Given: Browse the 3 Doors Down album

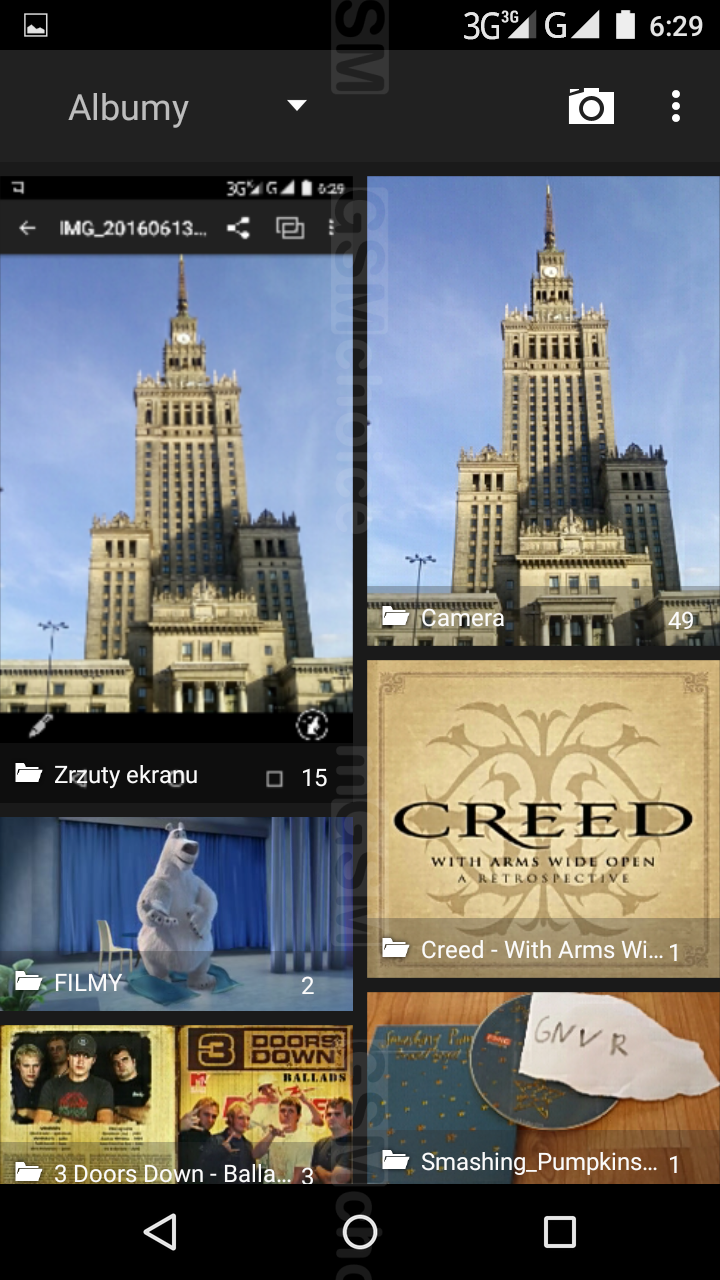Looking at the screenshot, I should coord(176,1104).
